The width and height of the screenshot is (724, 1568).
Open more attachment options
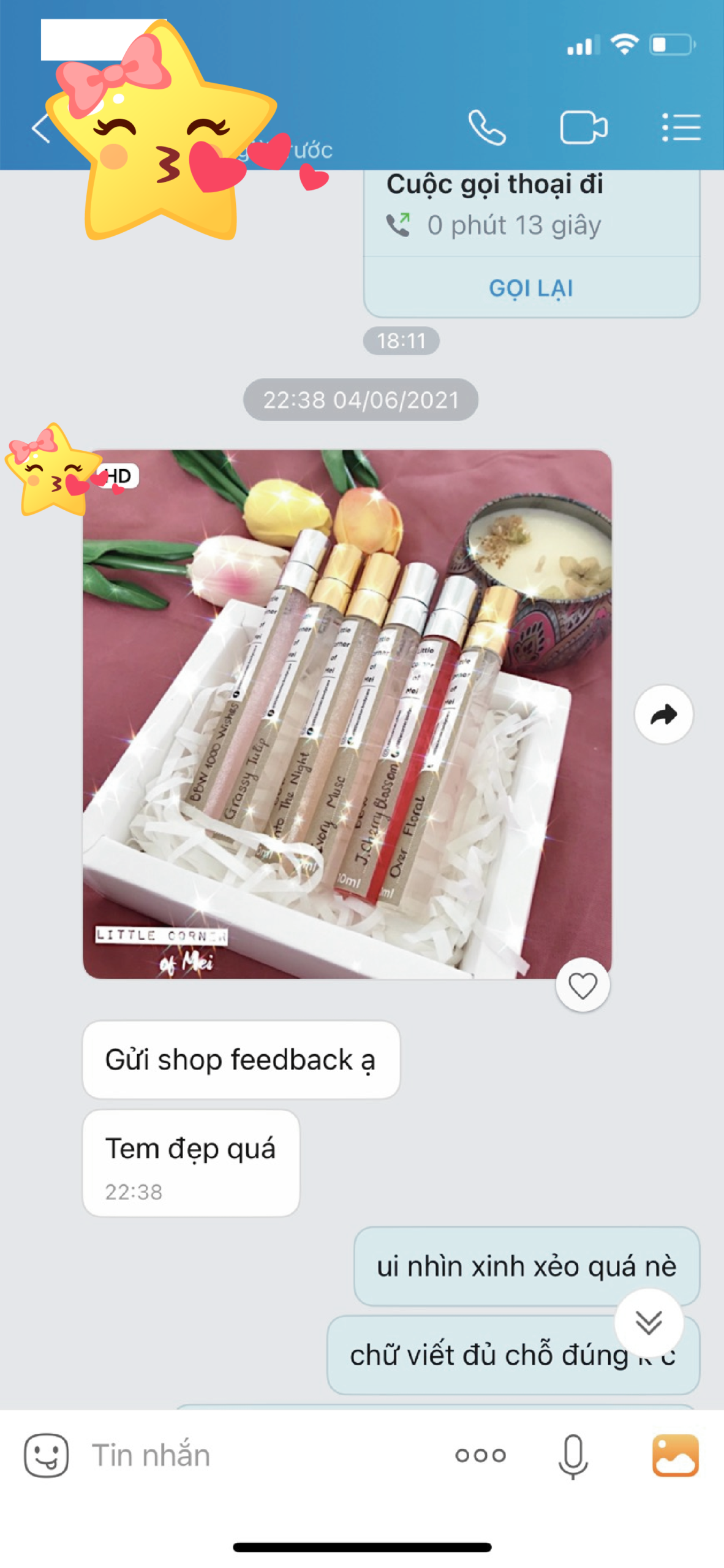(x=480, y=1455)
